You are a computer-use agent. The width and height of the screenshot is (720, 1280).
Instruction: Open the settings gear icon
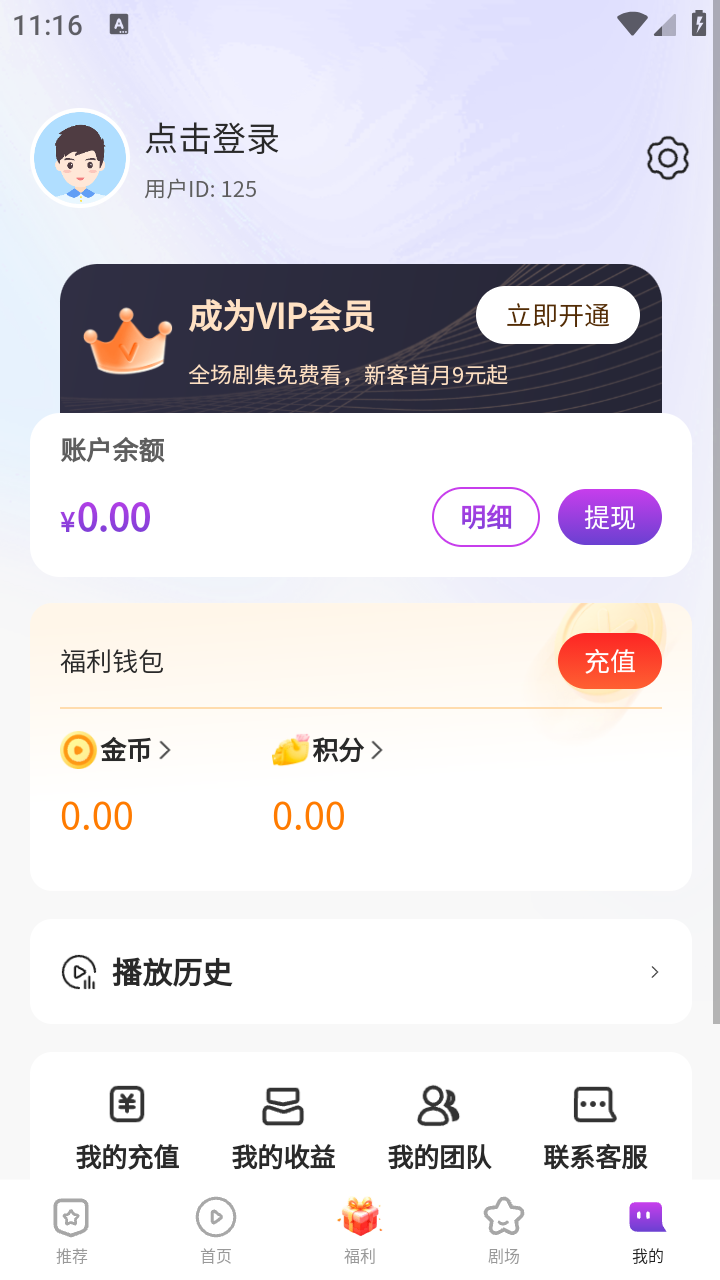(x=667, y=158)
